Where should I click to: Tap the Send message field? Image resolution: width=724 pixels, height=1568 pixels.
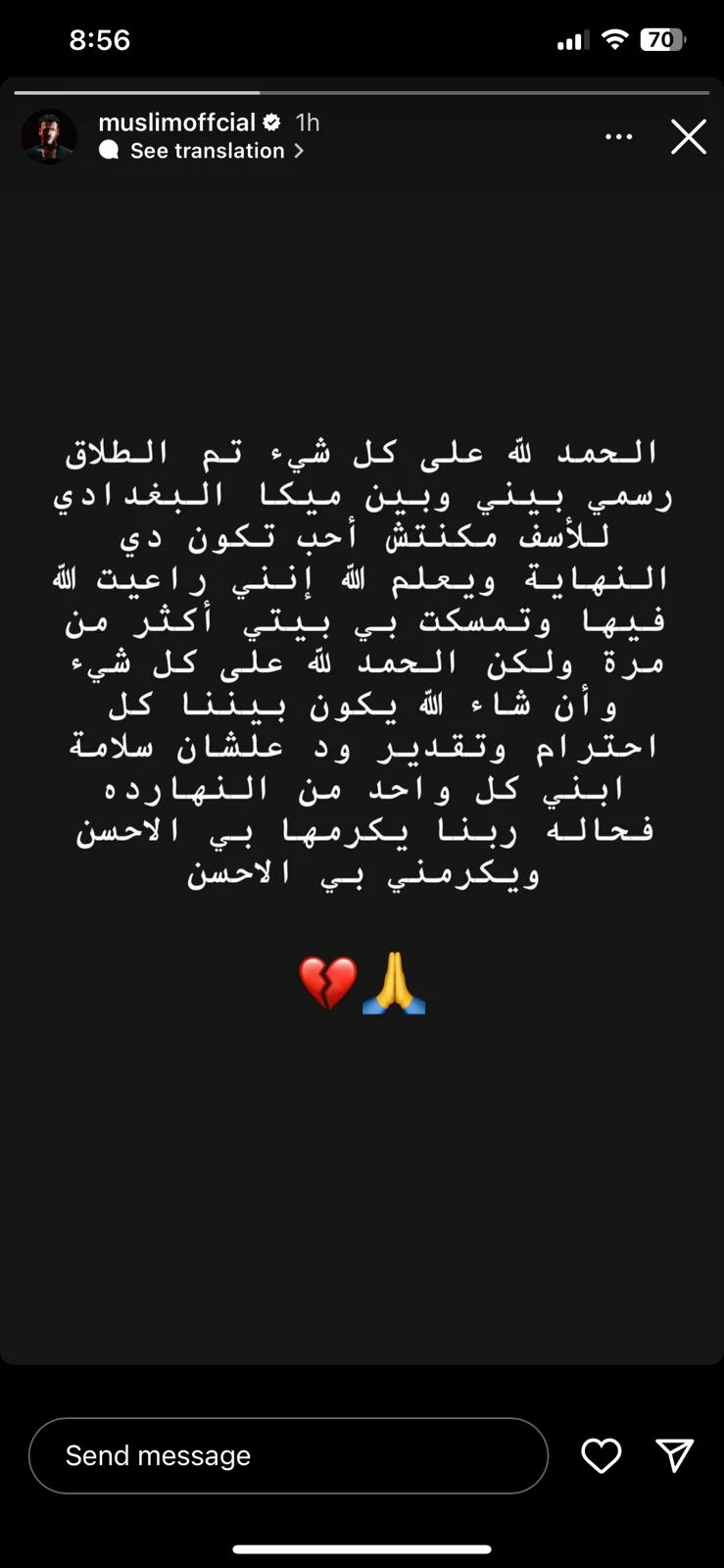click(x=288, y=1455)
